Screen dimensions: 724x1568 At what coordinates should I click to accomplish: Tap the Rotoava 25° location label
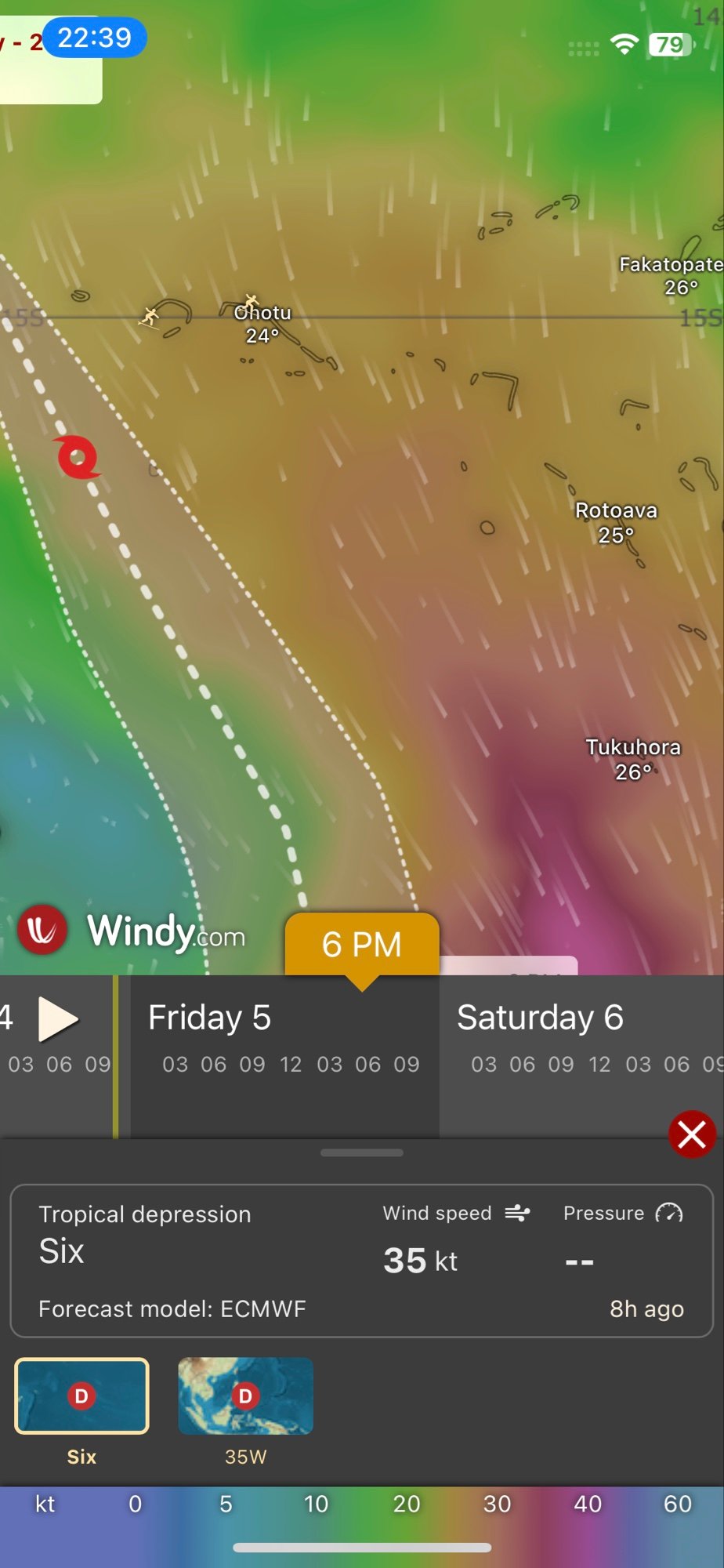point(616,522)
